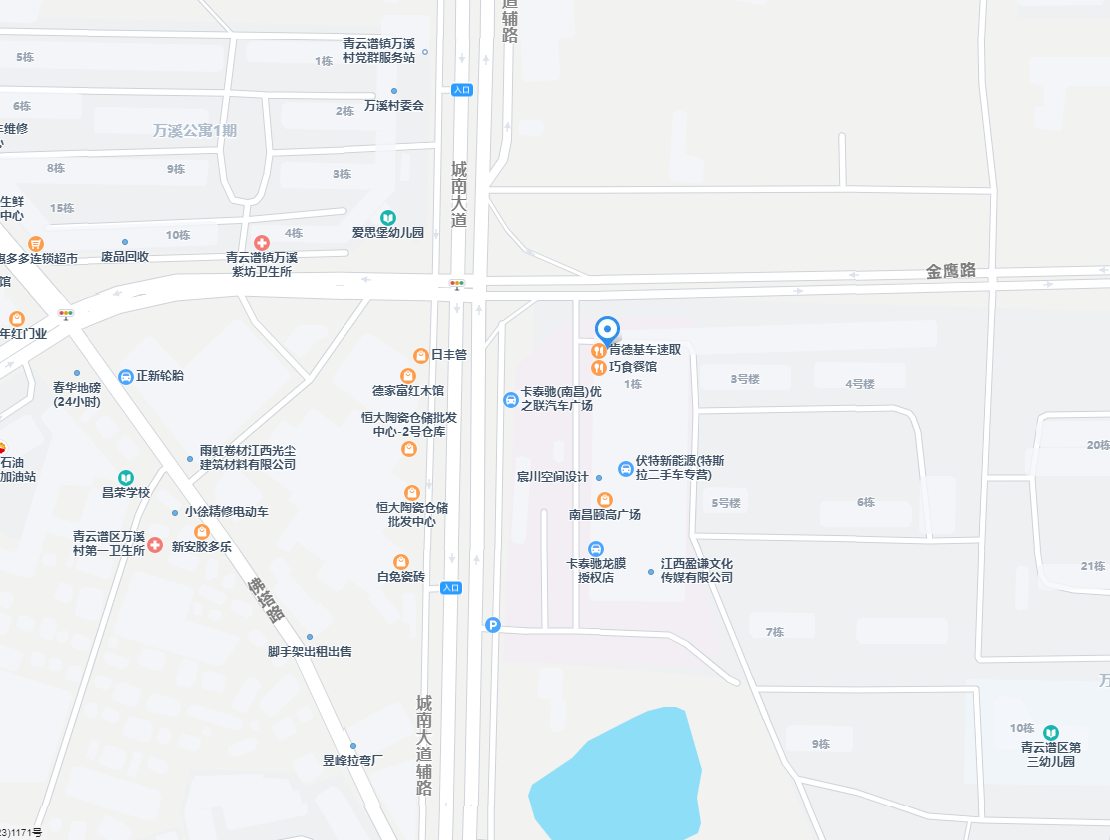Open 昌荣学校 school marker
This screenshot has width=1110, height=840.
pyautogui.click(x=125, y=477)
